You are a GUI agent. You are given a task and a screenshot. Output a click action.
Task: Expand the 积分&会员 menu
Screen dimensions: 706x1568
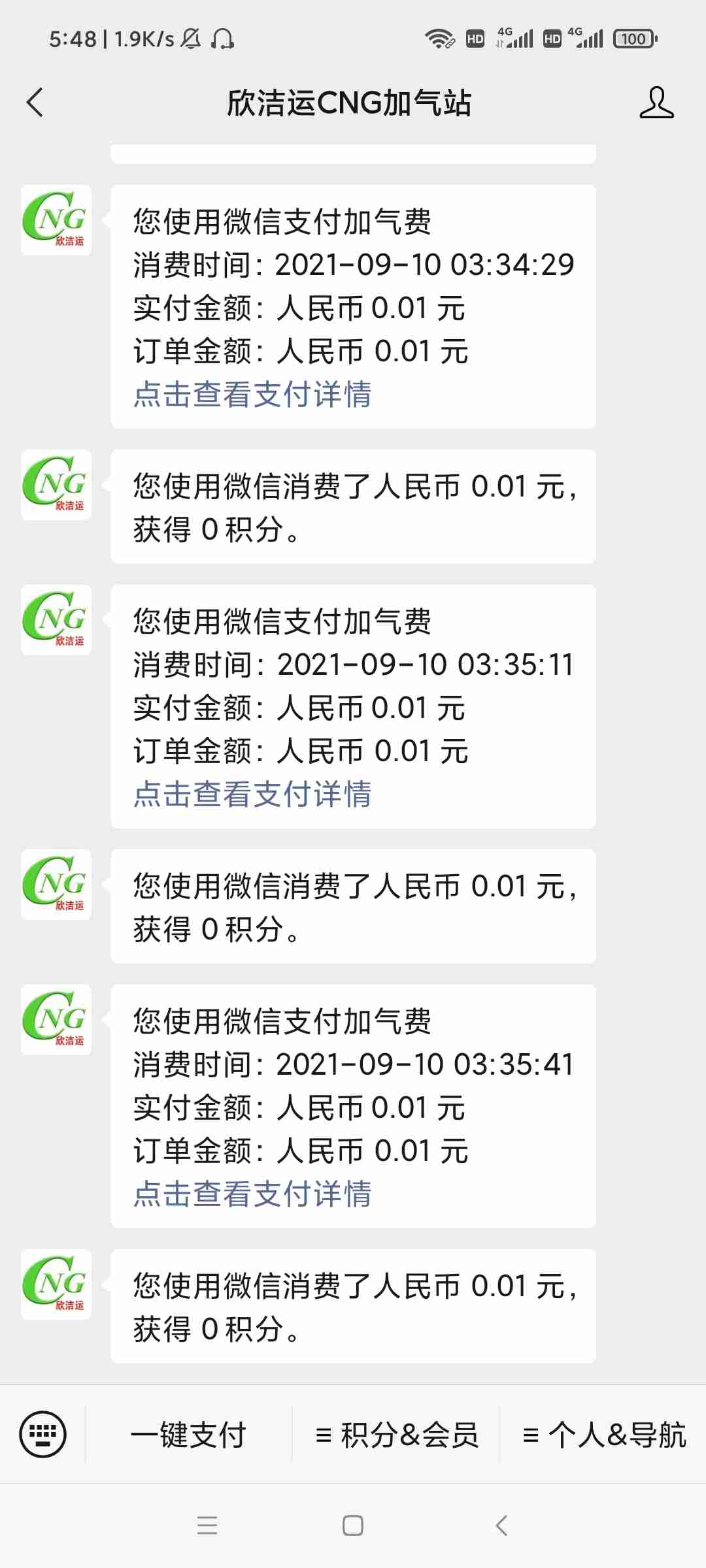click(x=396, y=1435)
